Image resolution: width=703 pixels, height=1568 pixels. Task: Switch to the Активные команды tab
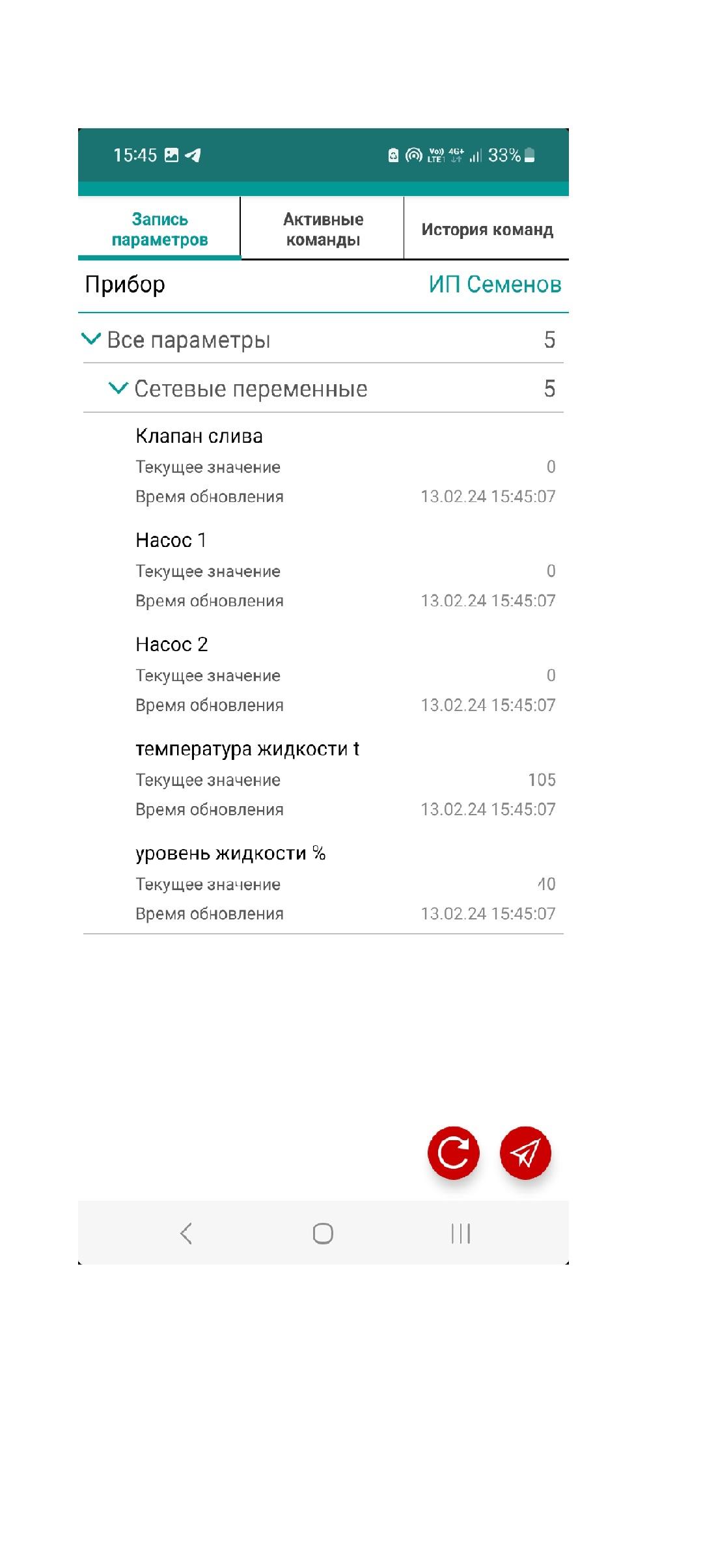click(323, 229)
